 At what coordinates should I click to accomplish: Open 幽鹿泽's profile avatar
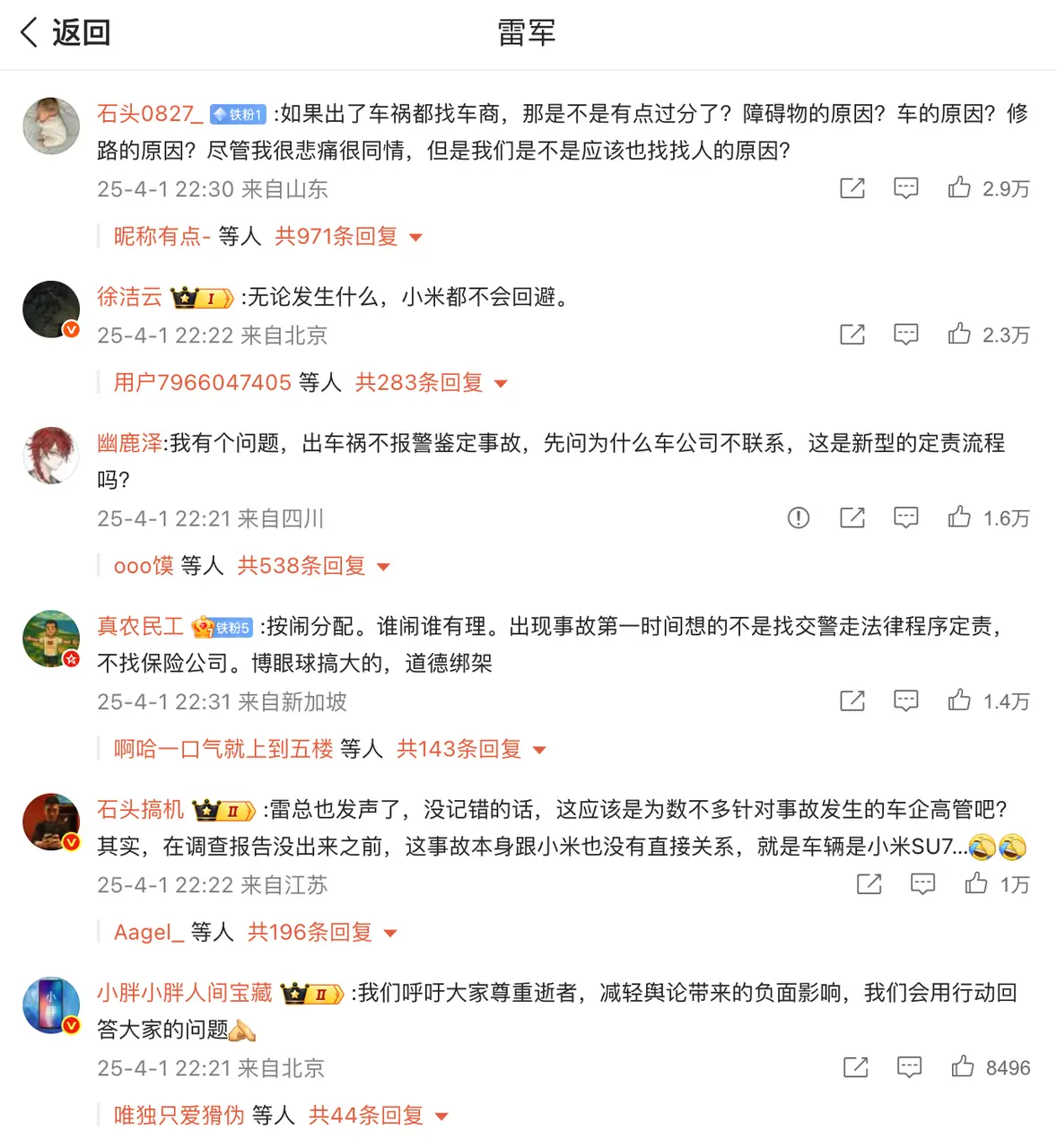point(51,455)
